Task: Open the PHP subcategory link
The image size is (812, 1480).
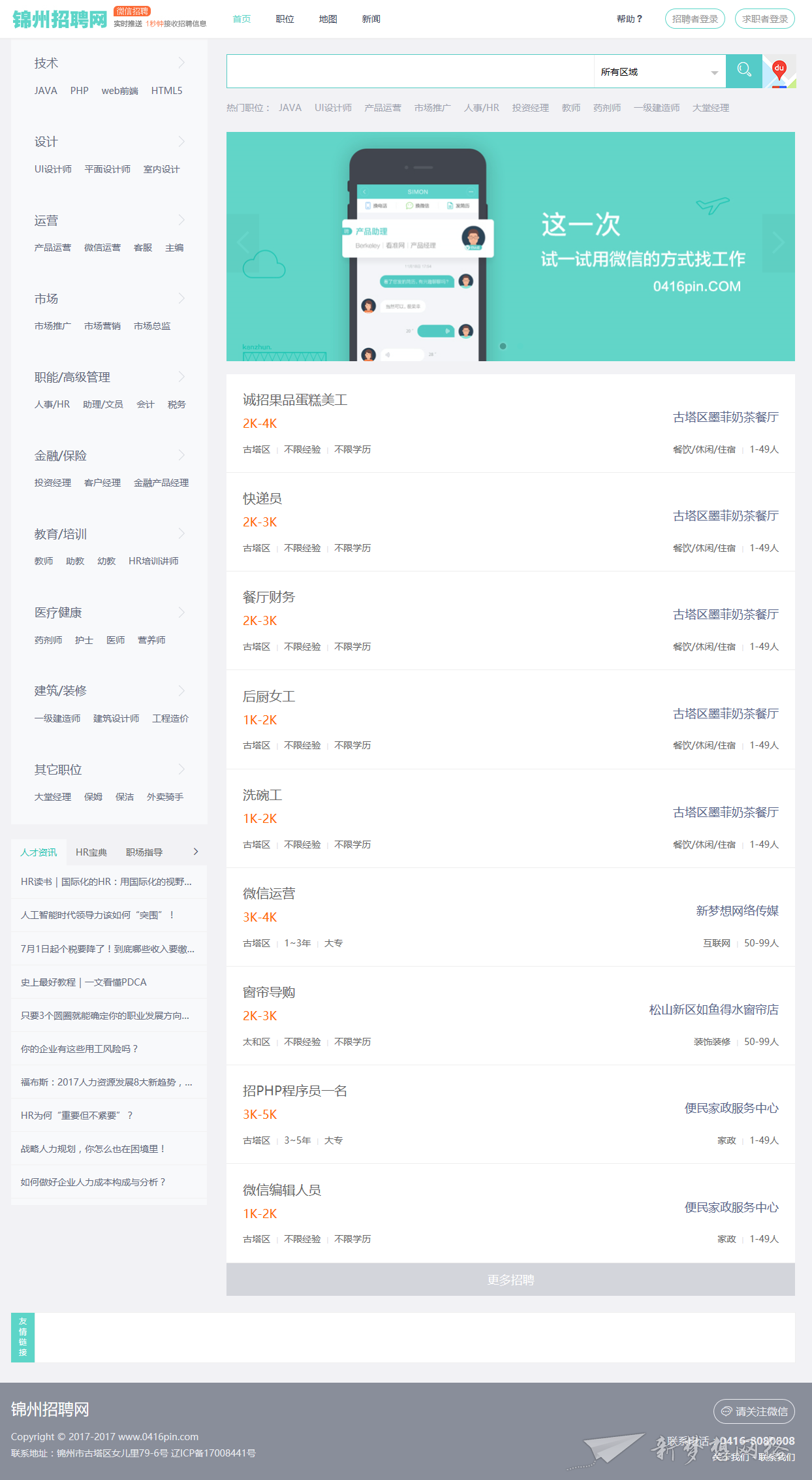Action: pos(79,91)
